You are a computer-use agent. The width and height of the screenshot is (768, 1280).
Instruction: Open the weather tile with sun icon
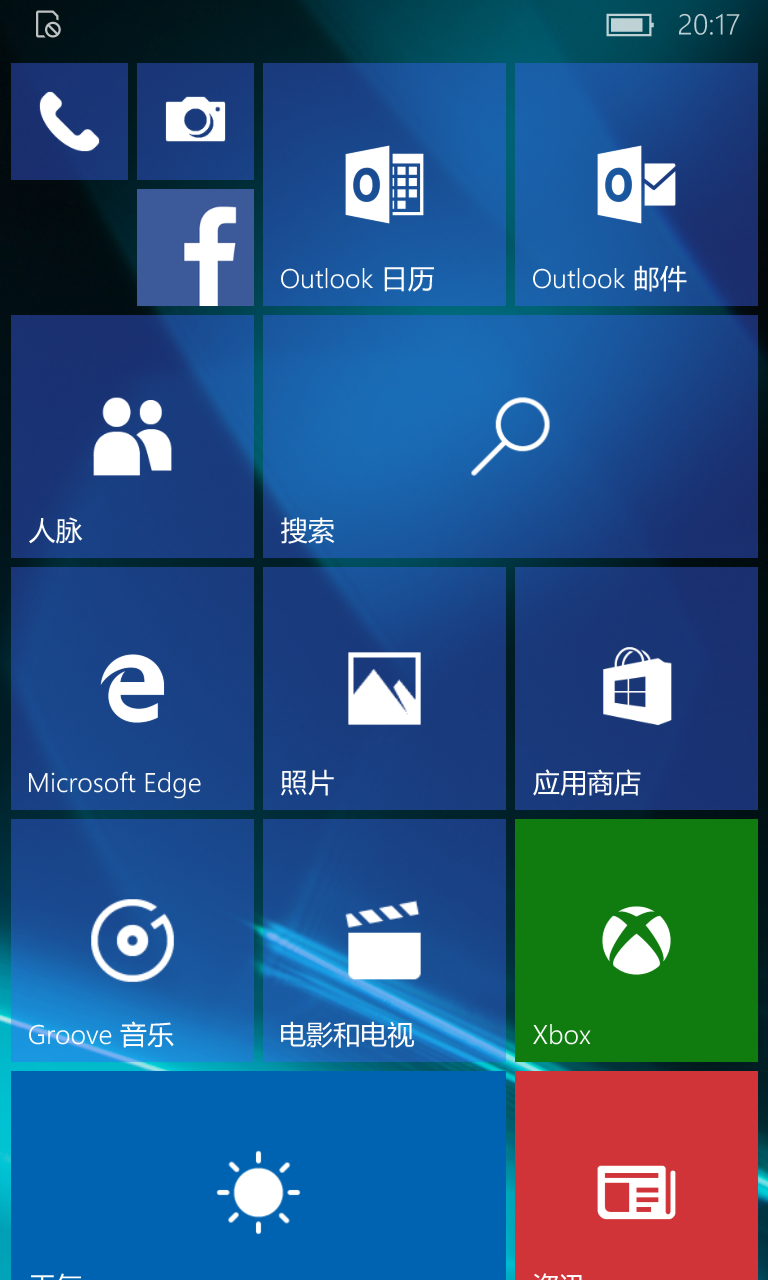pos(258,1175)
